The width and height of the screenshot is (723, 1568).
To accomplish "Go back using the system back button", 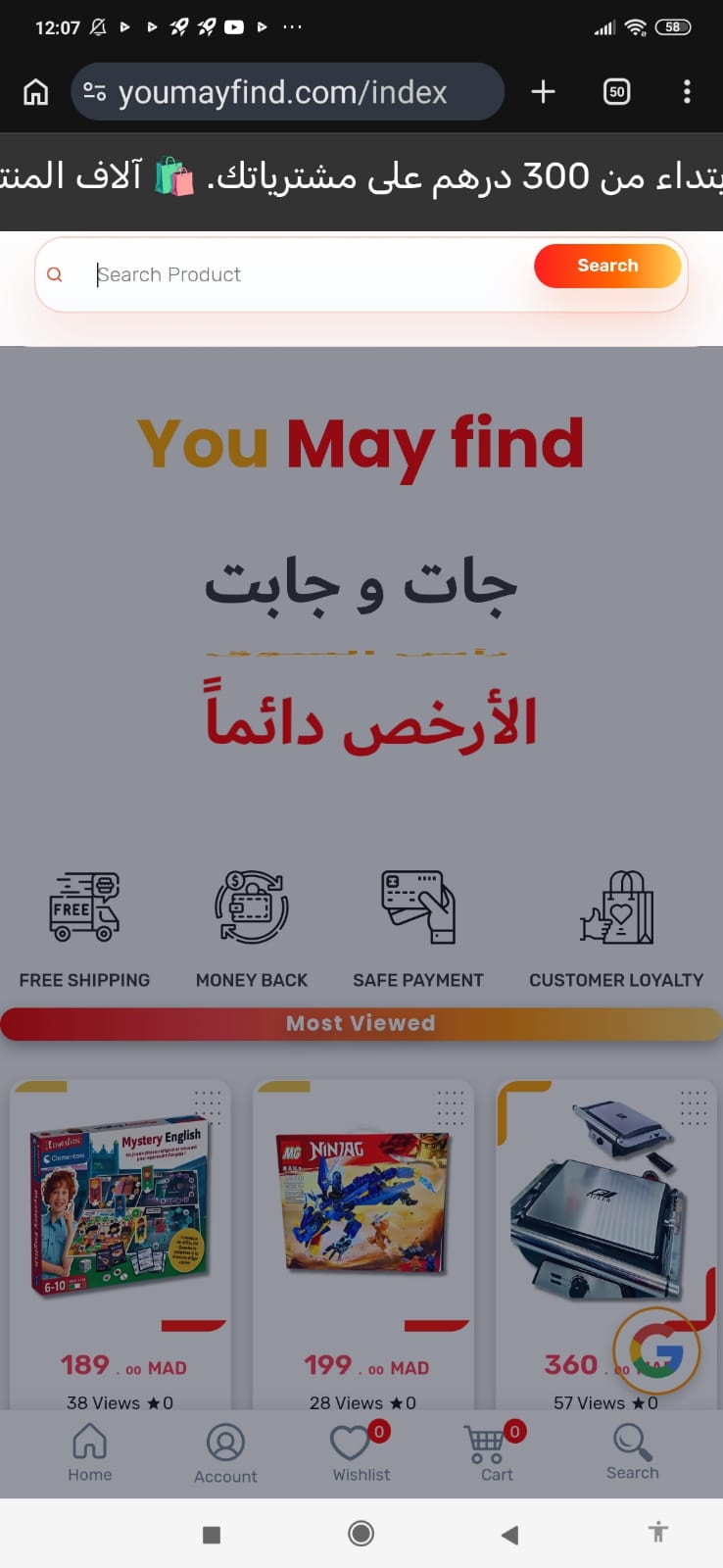I will click(x=509, y=1535).
